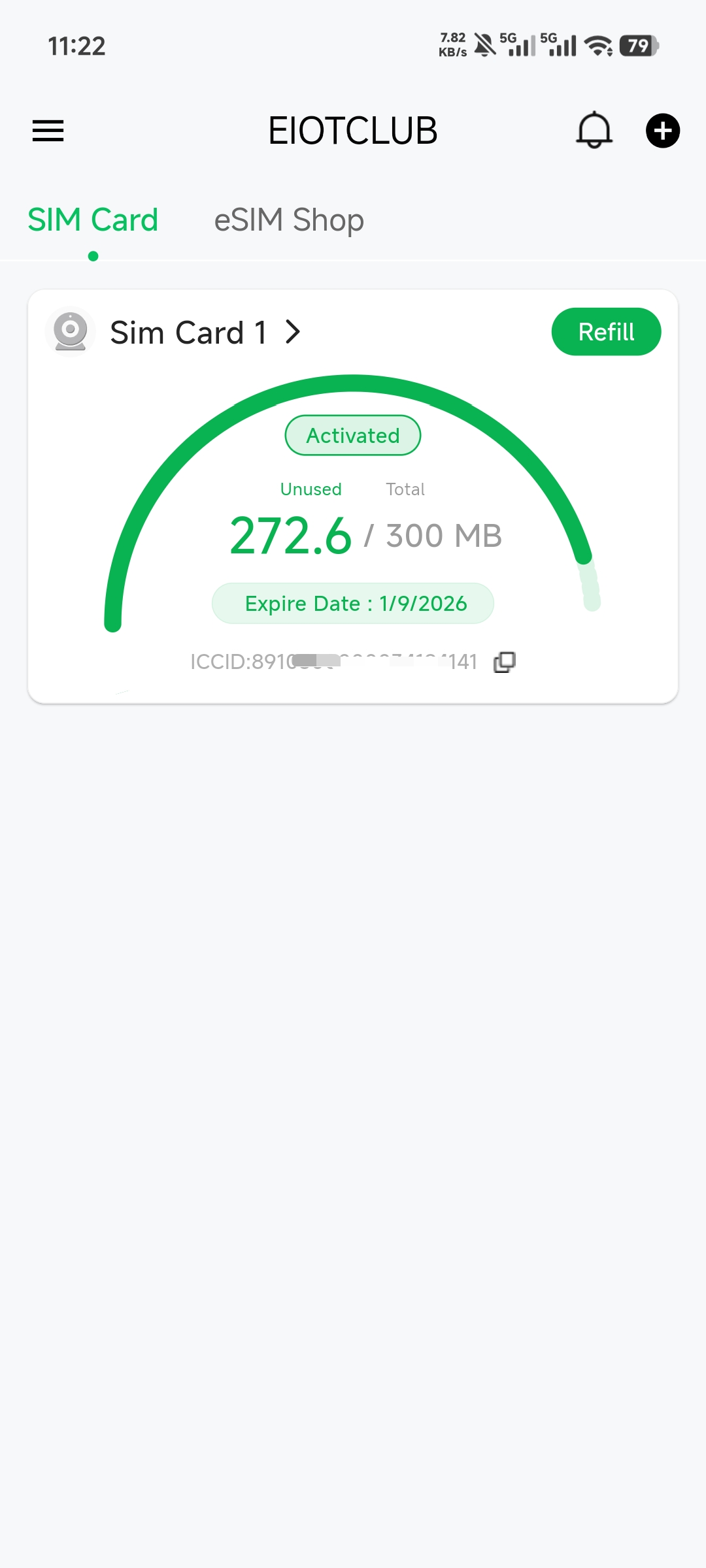Screen dimensions: 706x1568
Task: Refill data for Sim Card 1
Action: click(x=606, y=332)
